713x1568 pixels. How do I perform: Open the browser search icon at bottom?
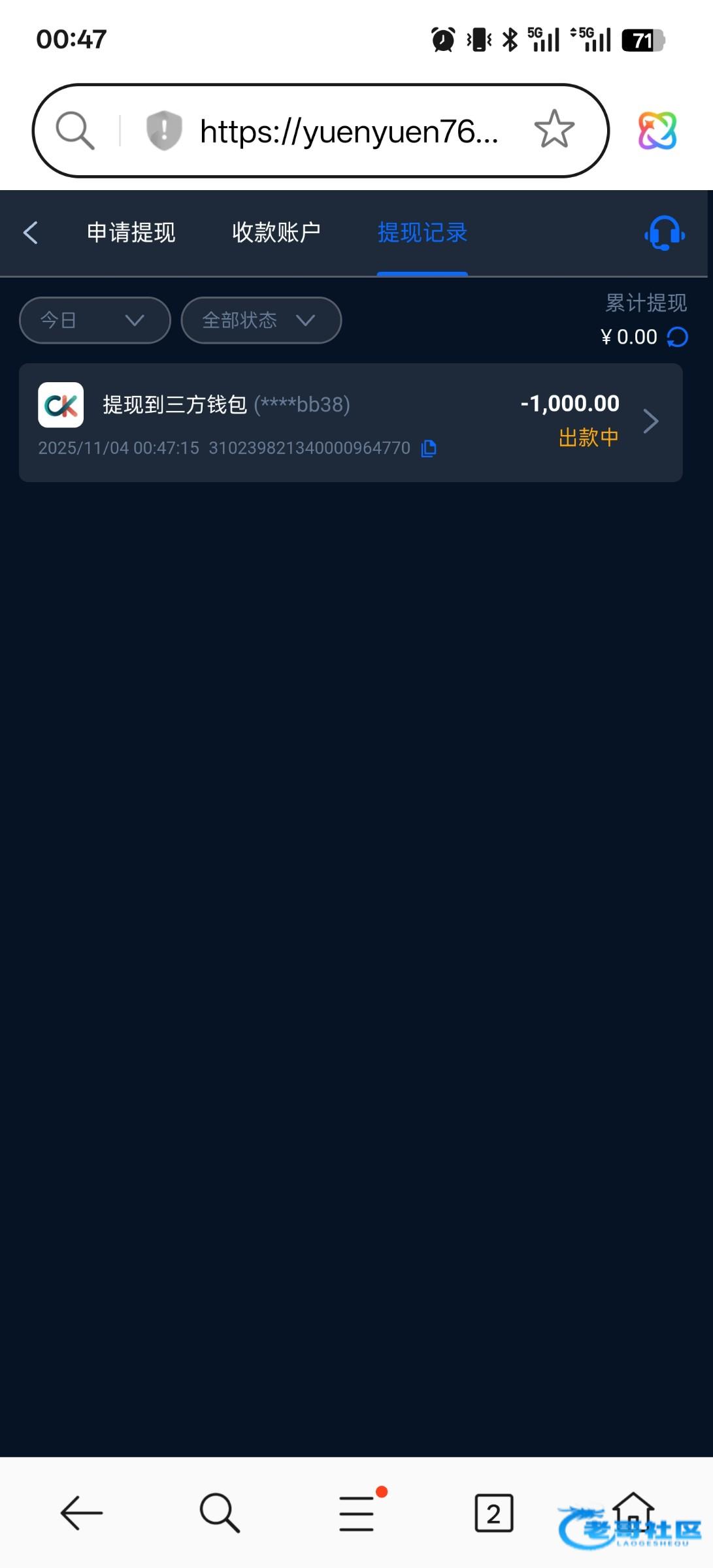click(220, 1512)
